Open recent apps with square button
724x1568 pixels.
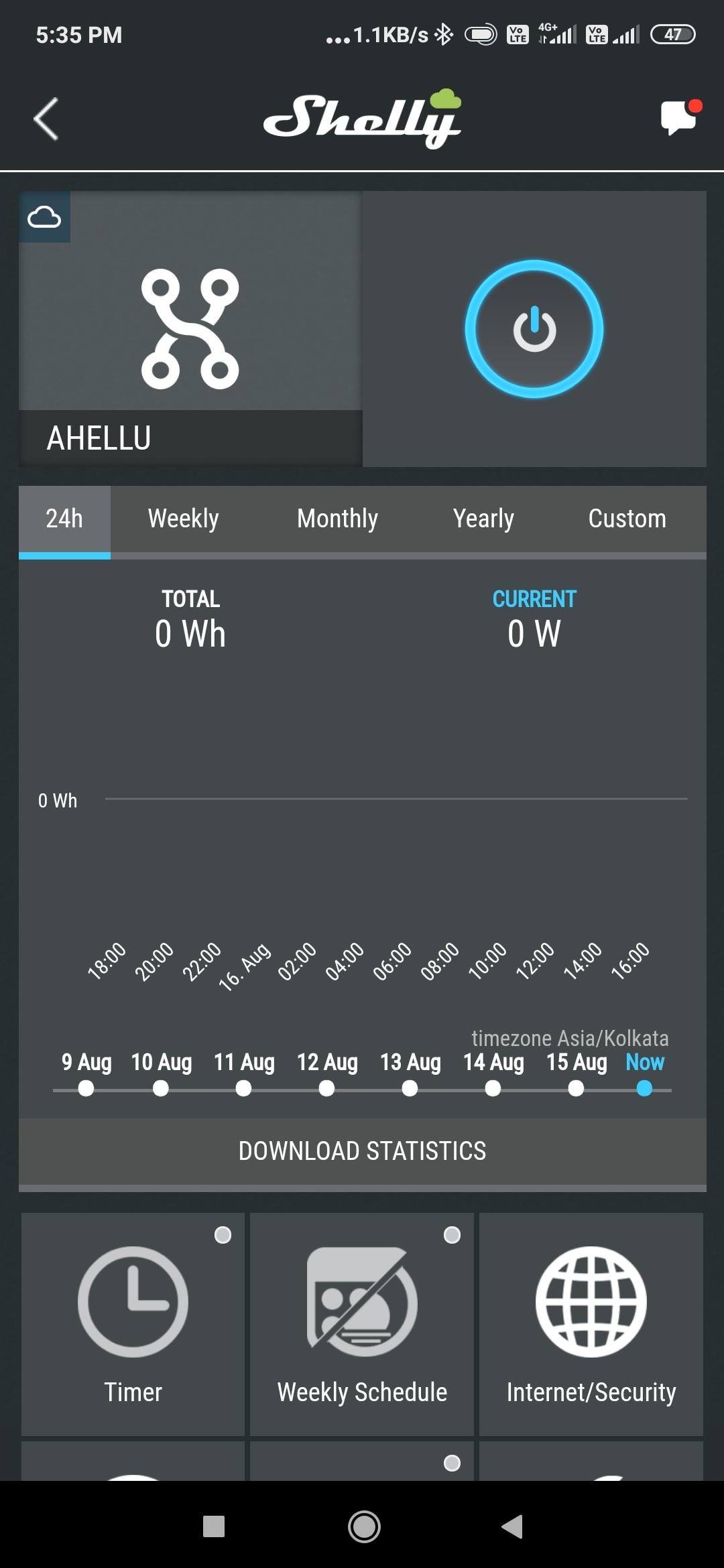[x=214, y=1526]
